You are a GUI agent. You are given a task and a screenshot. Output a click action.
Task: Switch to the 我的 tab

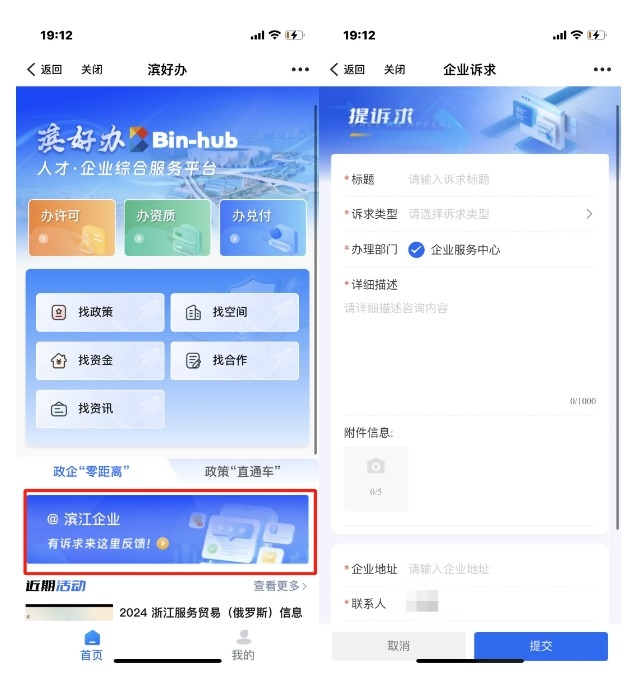point(243,646)
